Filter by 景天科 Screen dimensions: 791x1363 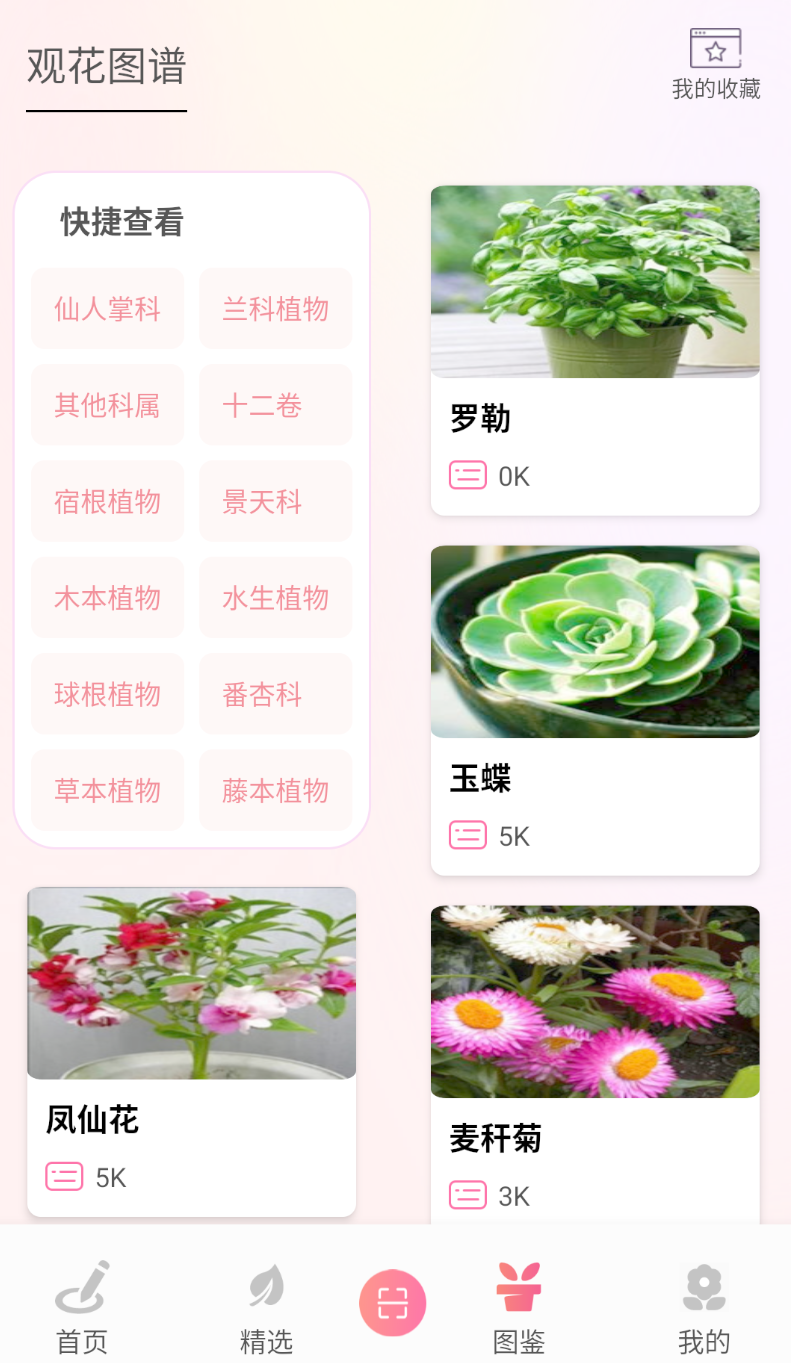pos(275,501)
